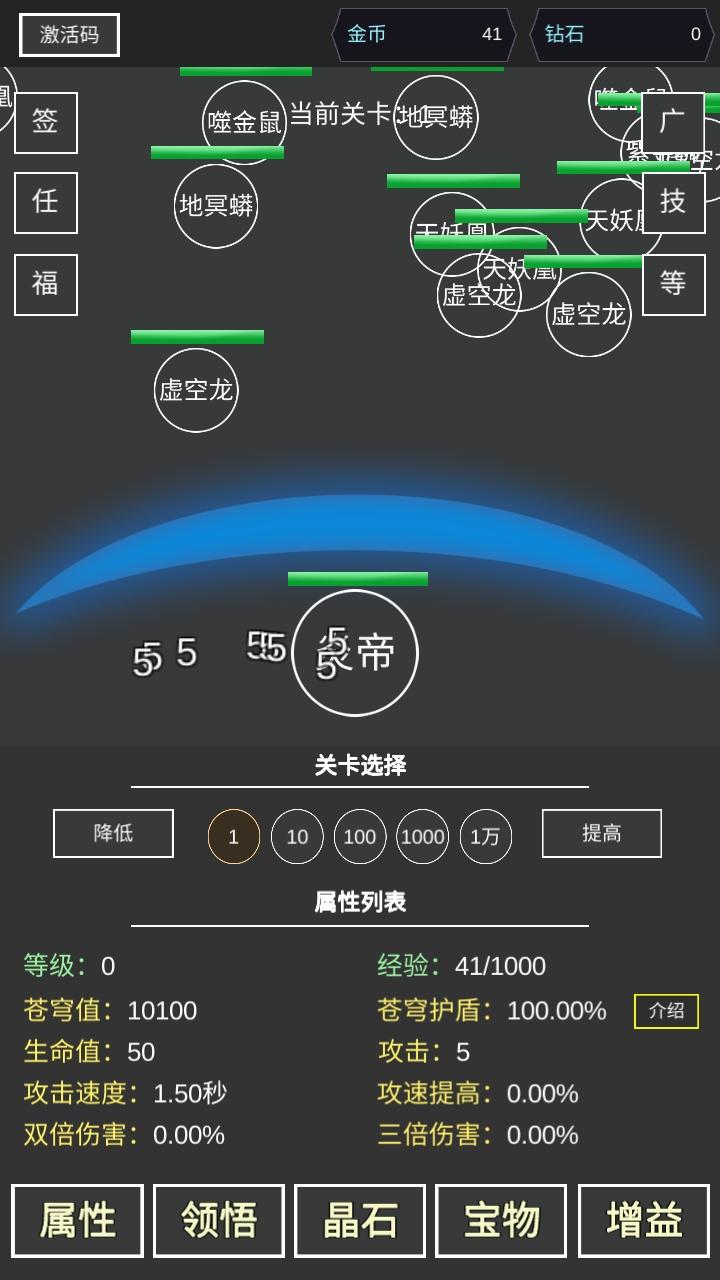Select the 炎帝 hero character circle
The image size is (720, 1280).
[355, 652]
